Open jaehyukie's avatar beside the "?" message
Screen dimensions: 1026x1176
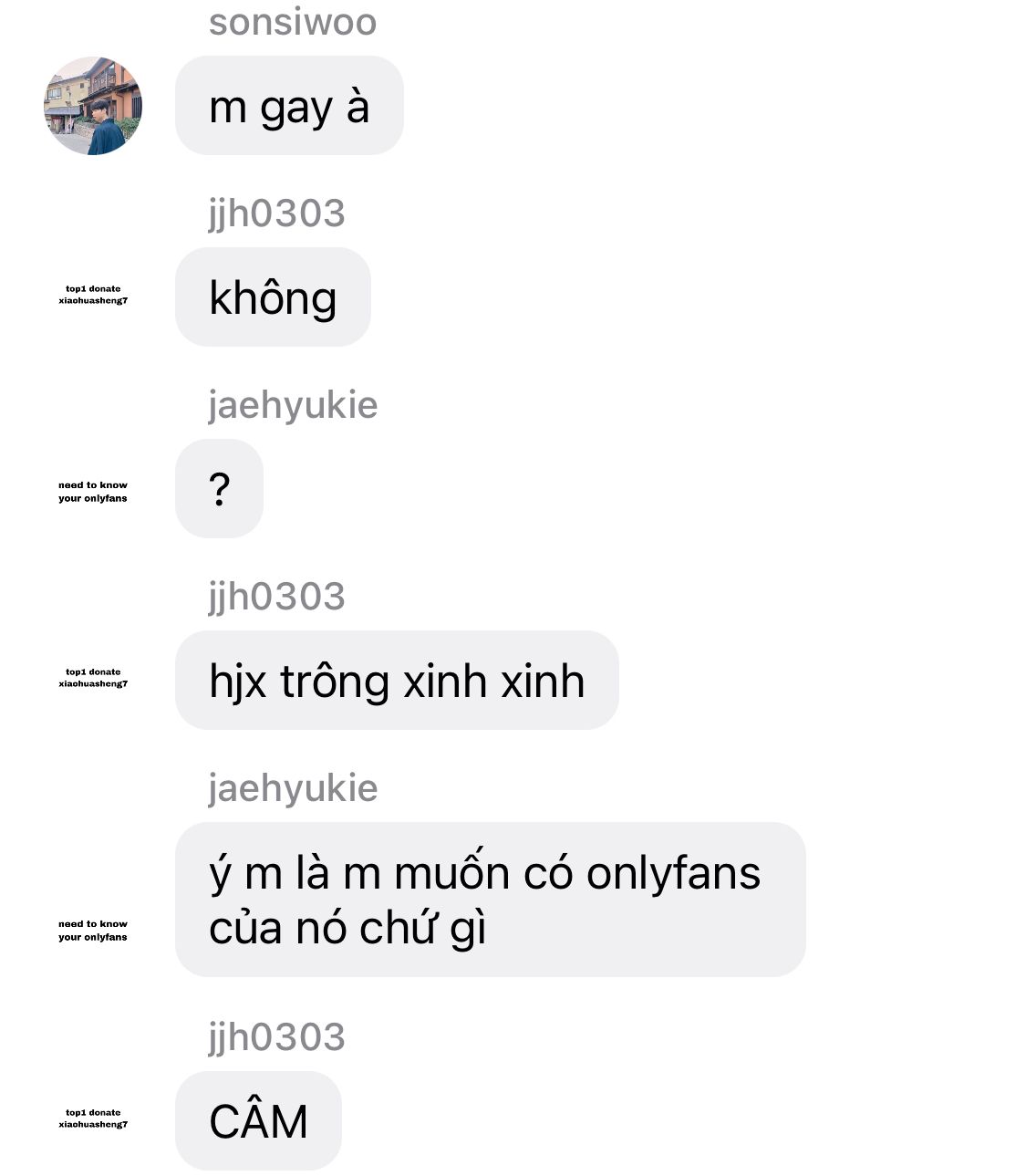[x=92, y=492]
